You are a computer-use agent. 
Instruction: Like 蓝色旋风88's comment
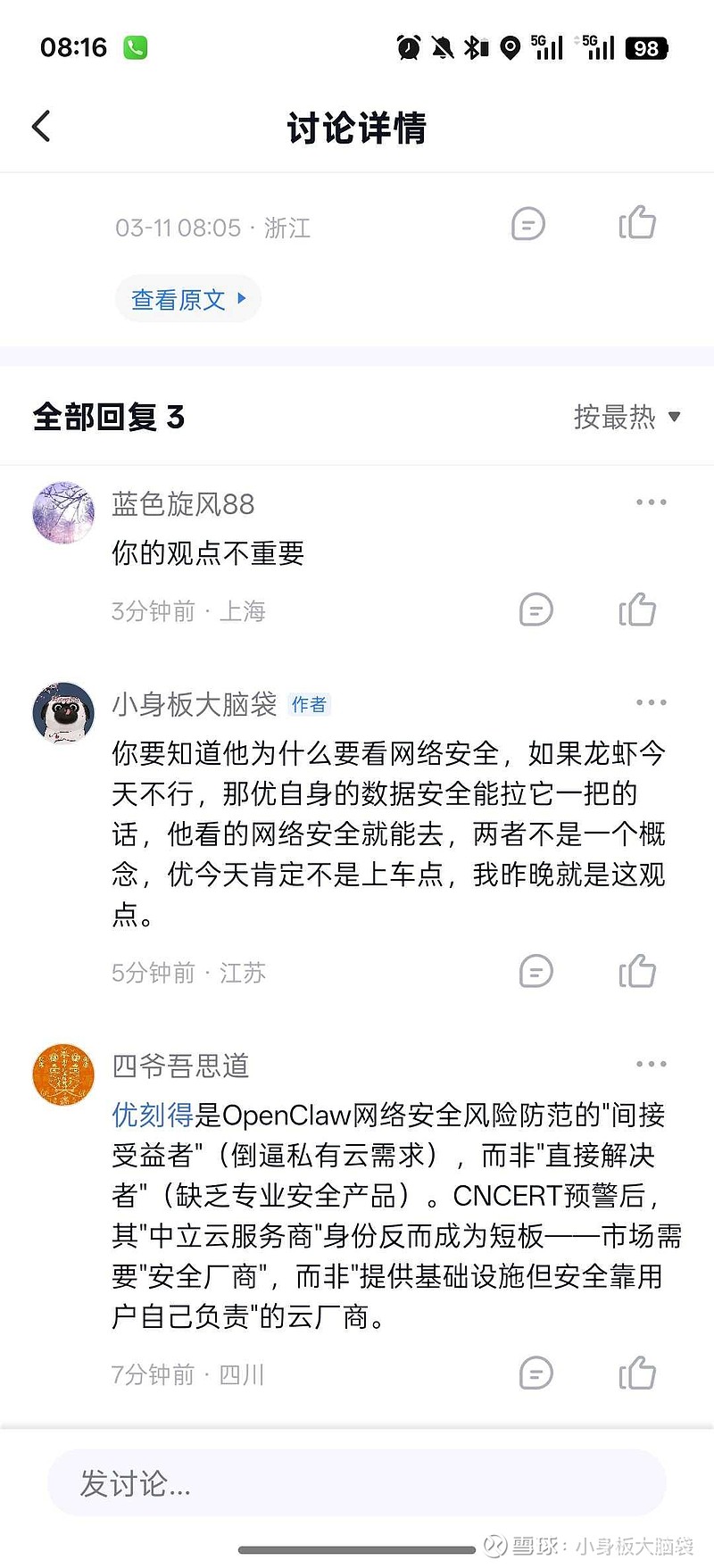637,610
